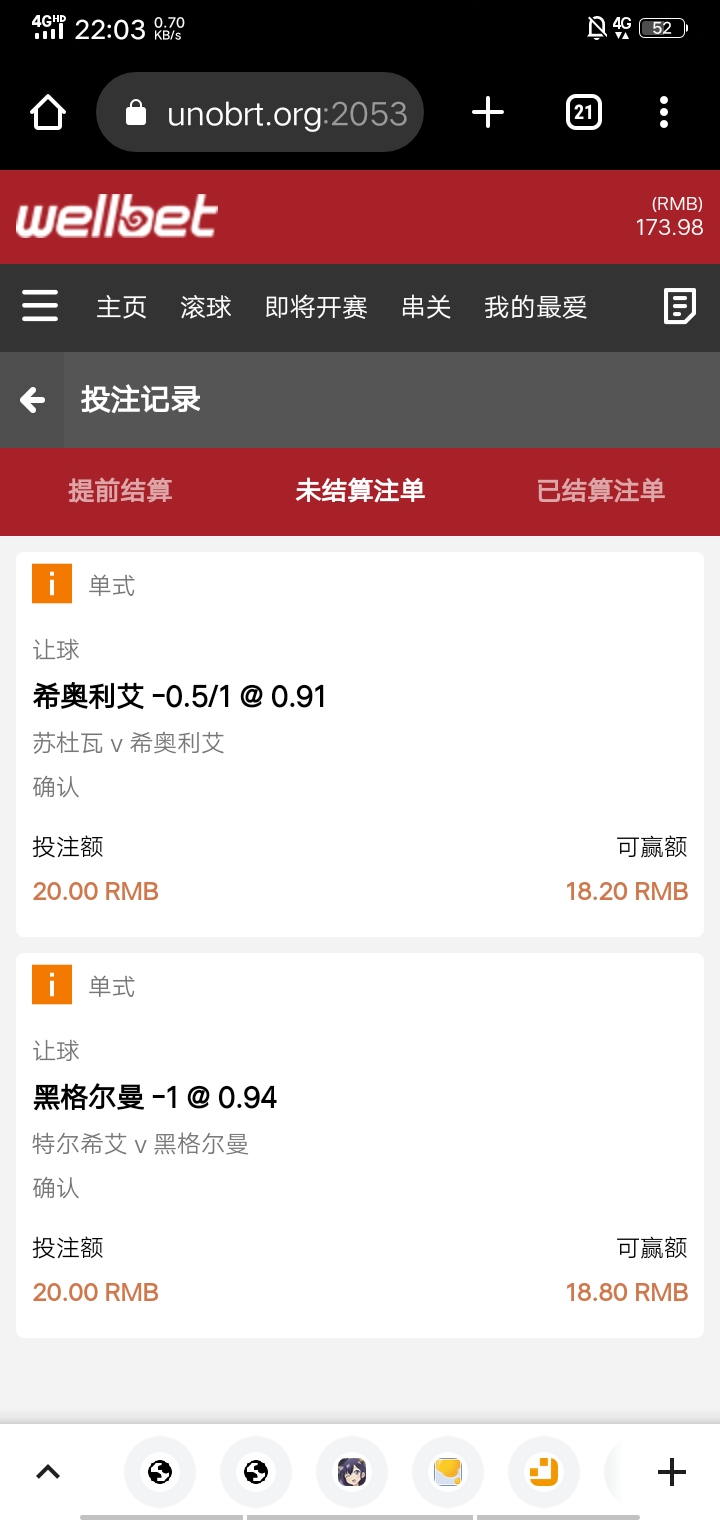Open the browser overflow menu
Image resolution: width=720 pixels, height=1520 pixels.
pyautogui.click(x=664, y=113)
